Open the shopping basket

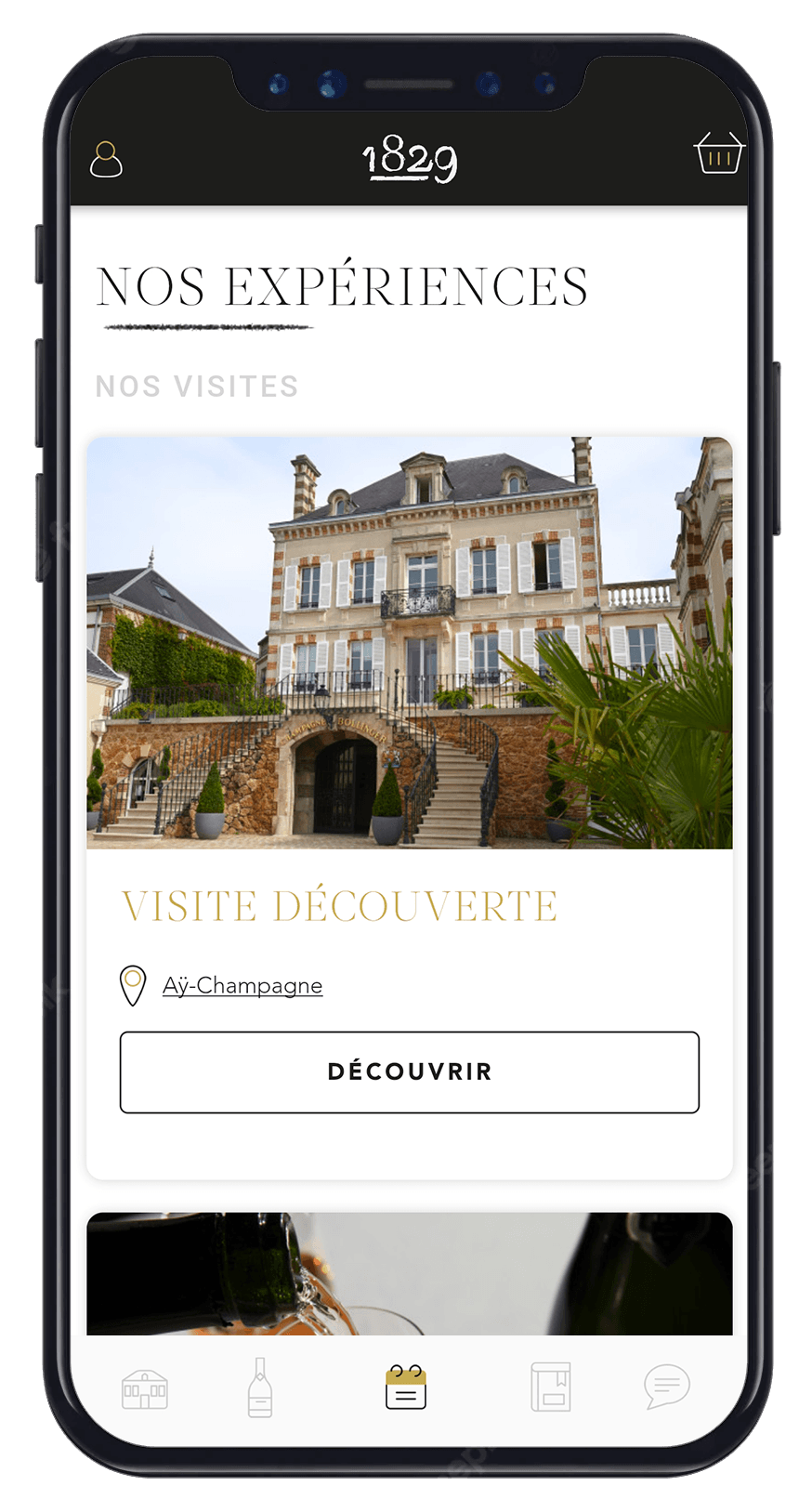[718, 154]
